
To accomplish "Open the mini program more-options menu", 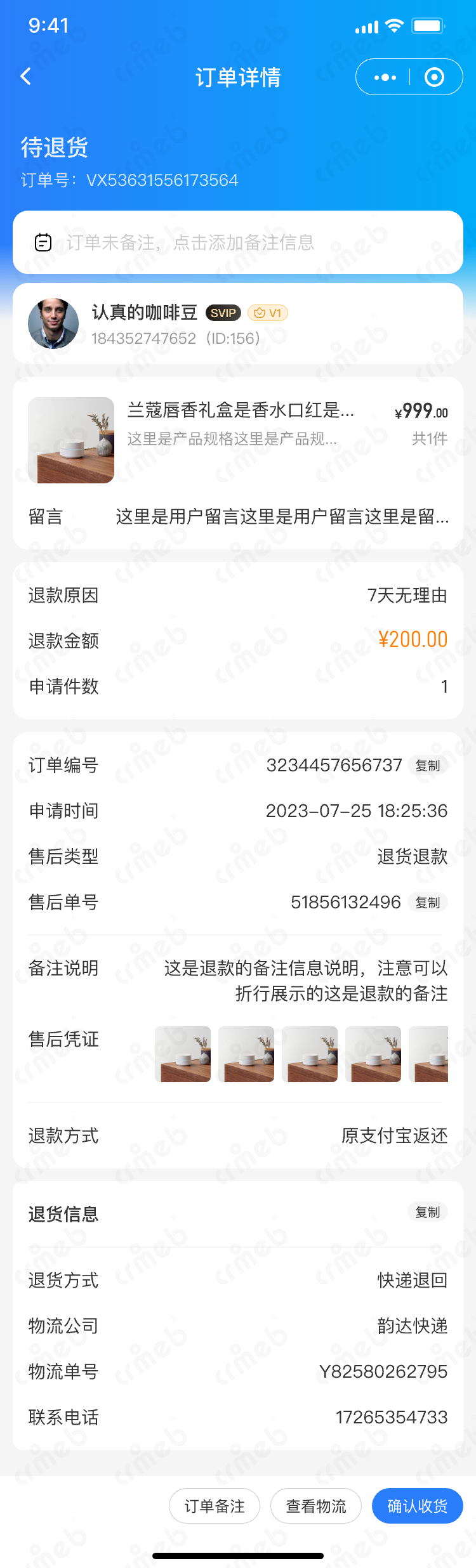I will tap(385, 77).
